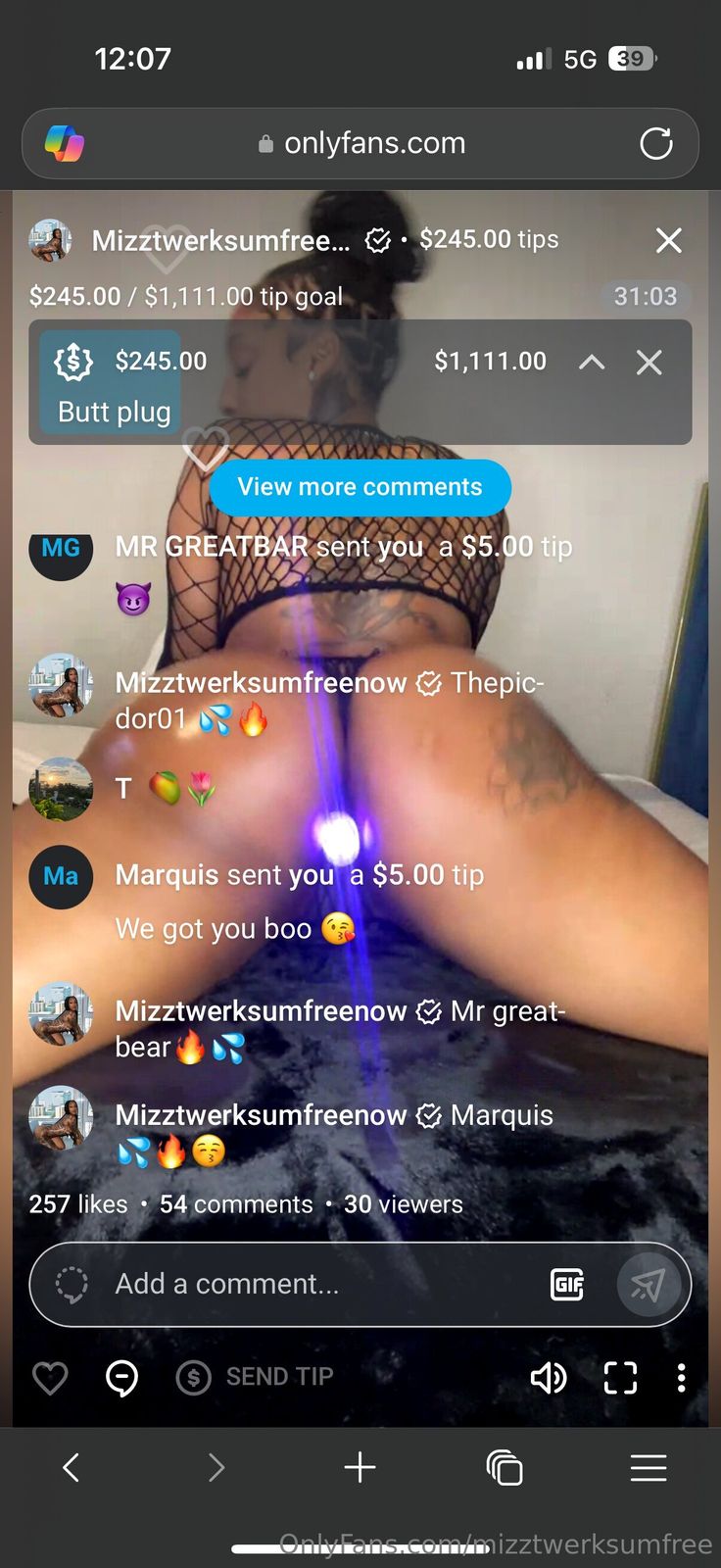The image size is (721, 1568).
Task: Mute the stream audio
Action: click(x=548, y=1378)
